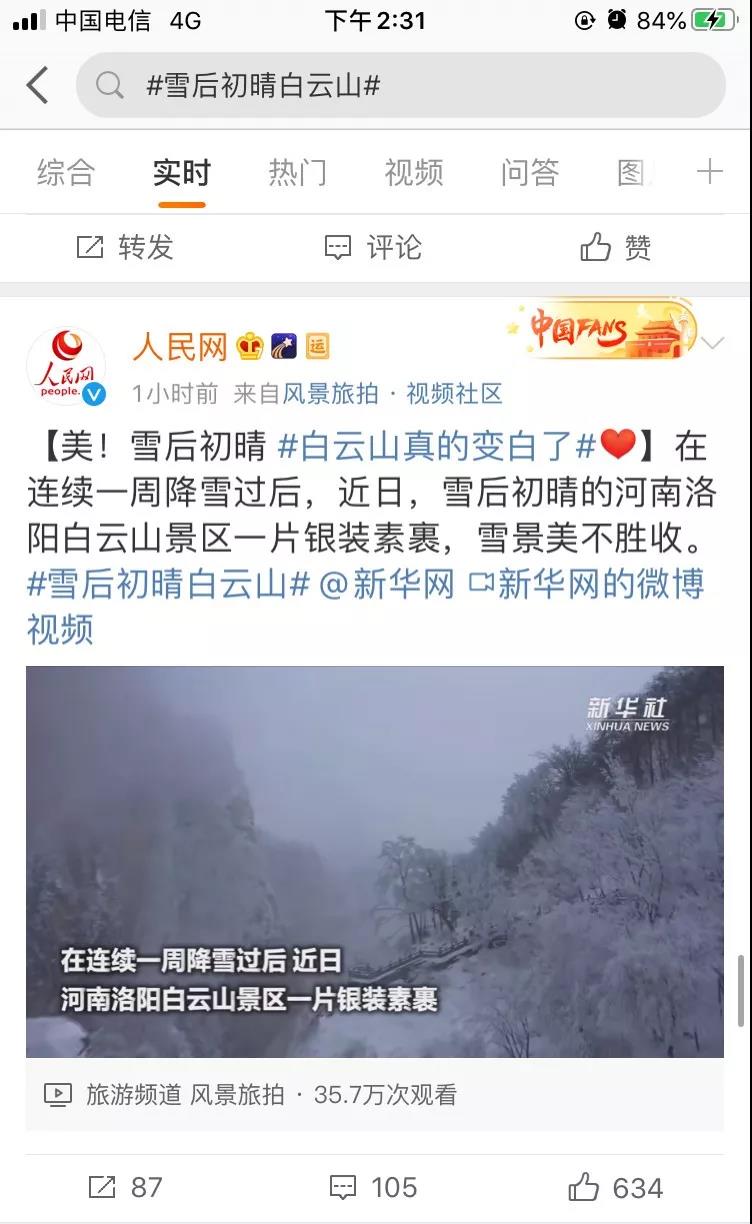Repost the 人民网 post with 87 reposts
Screen dimensions: 752x1224
(125, 1187)
